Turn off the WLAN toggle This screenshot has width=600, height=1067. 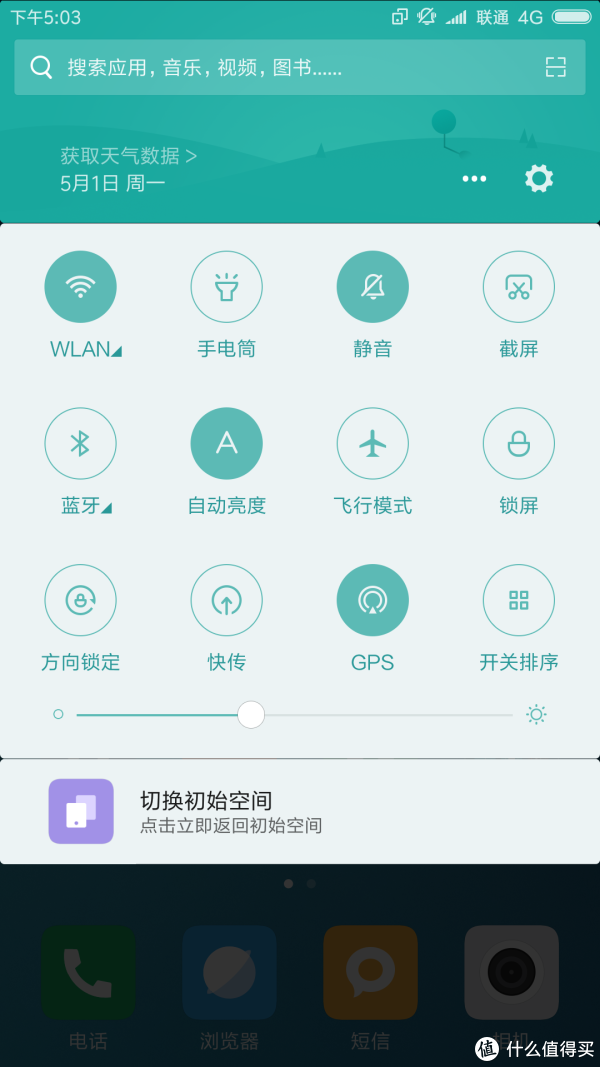coord(81,287)
